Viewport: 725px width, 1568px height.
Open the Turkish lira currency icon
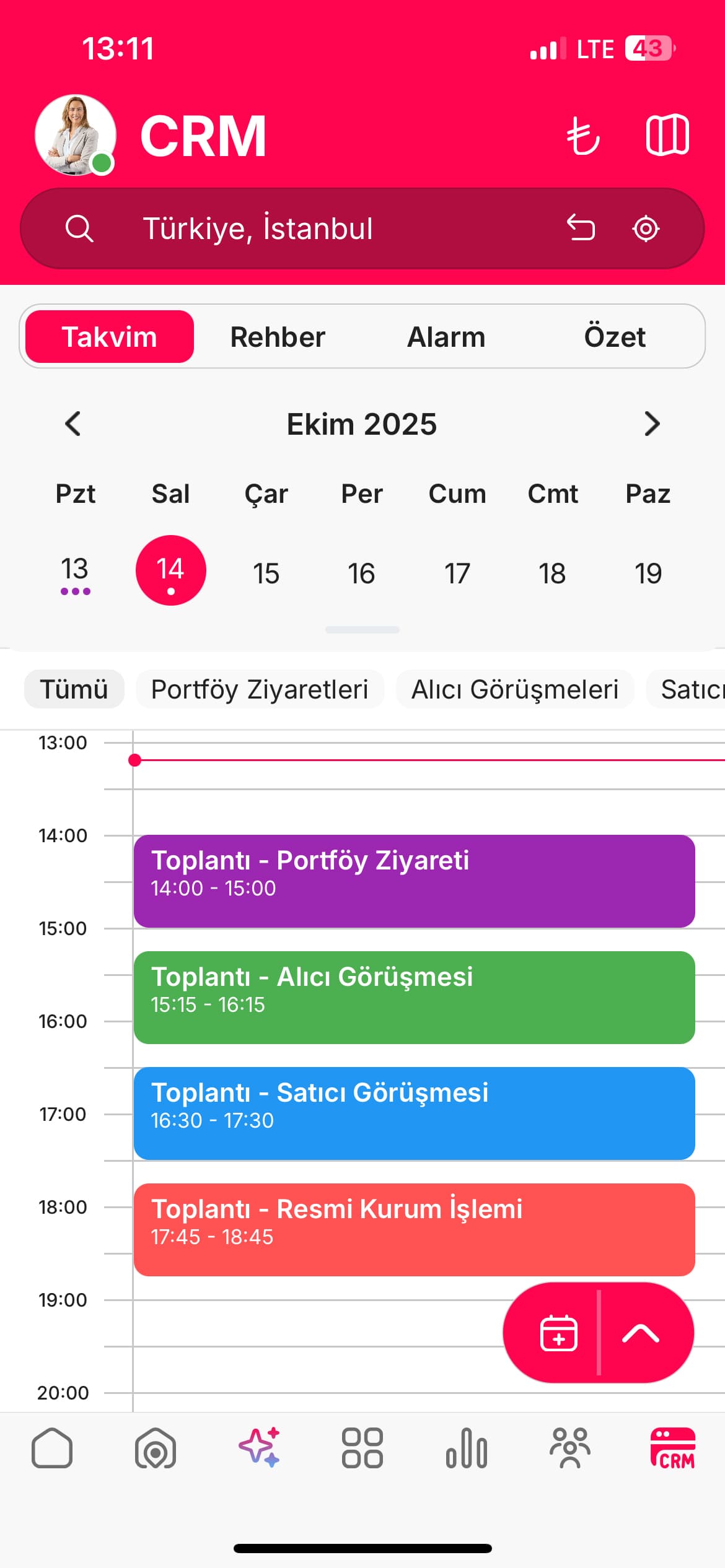point(583,136)
